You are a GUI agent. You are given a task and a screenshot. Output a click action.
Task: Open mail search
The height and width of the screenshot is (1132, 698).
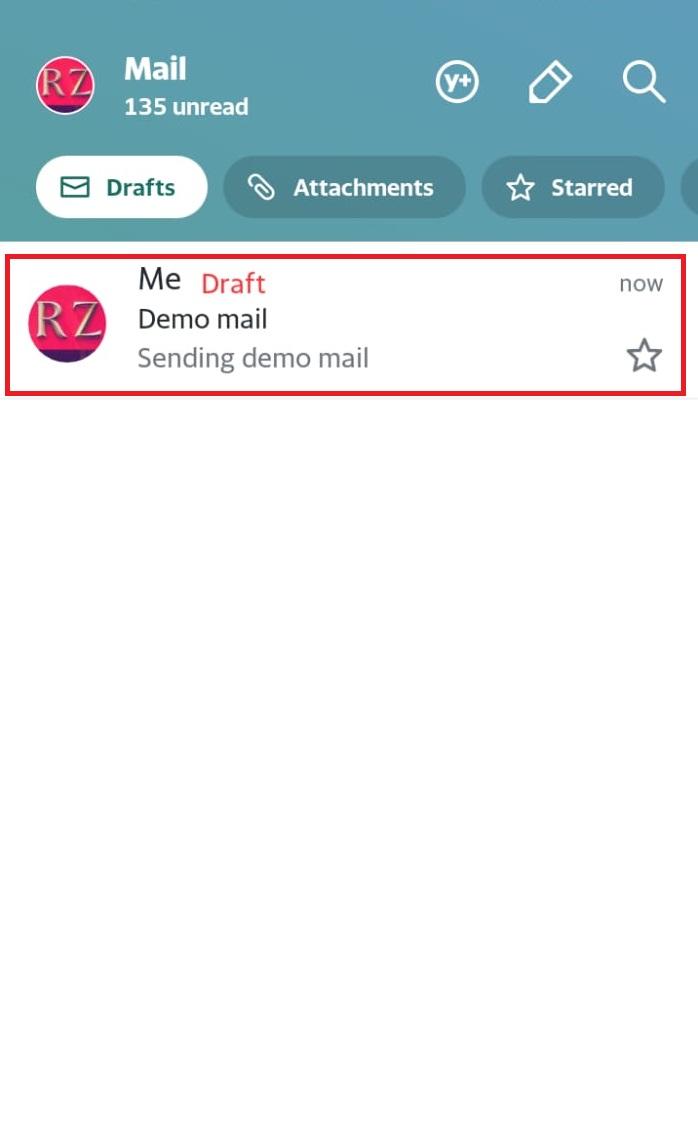click(643, 83)
